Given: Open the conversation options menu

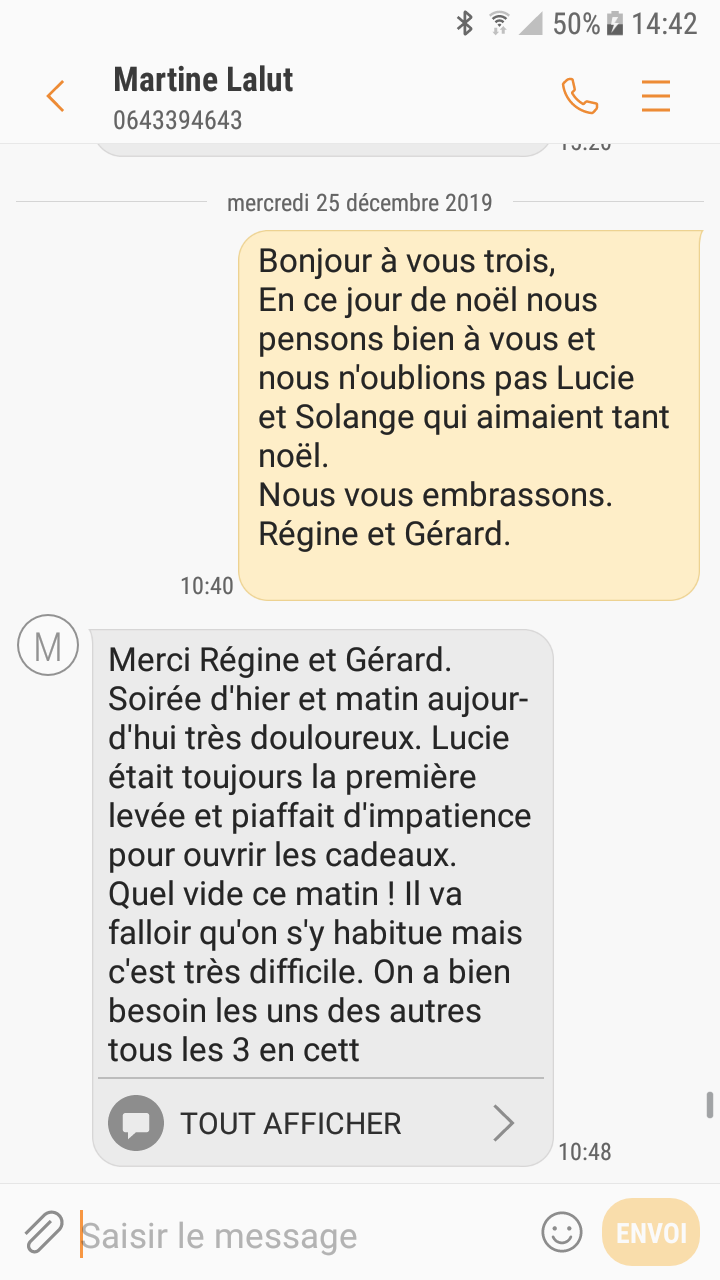Looking at the screenshot, I should [656, 97].
